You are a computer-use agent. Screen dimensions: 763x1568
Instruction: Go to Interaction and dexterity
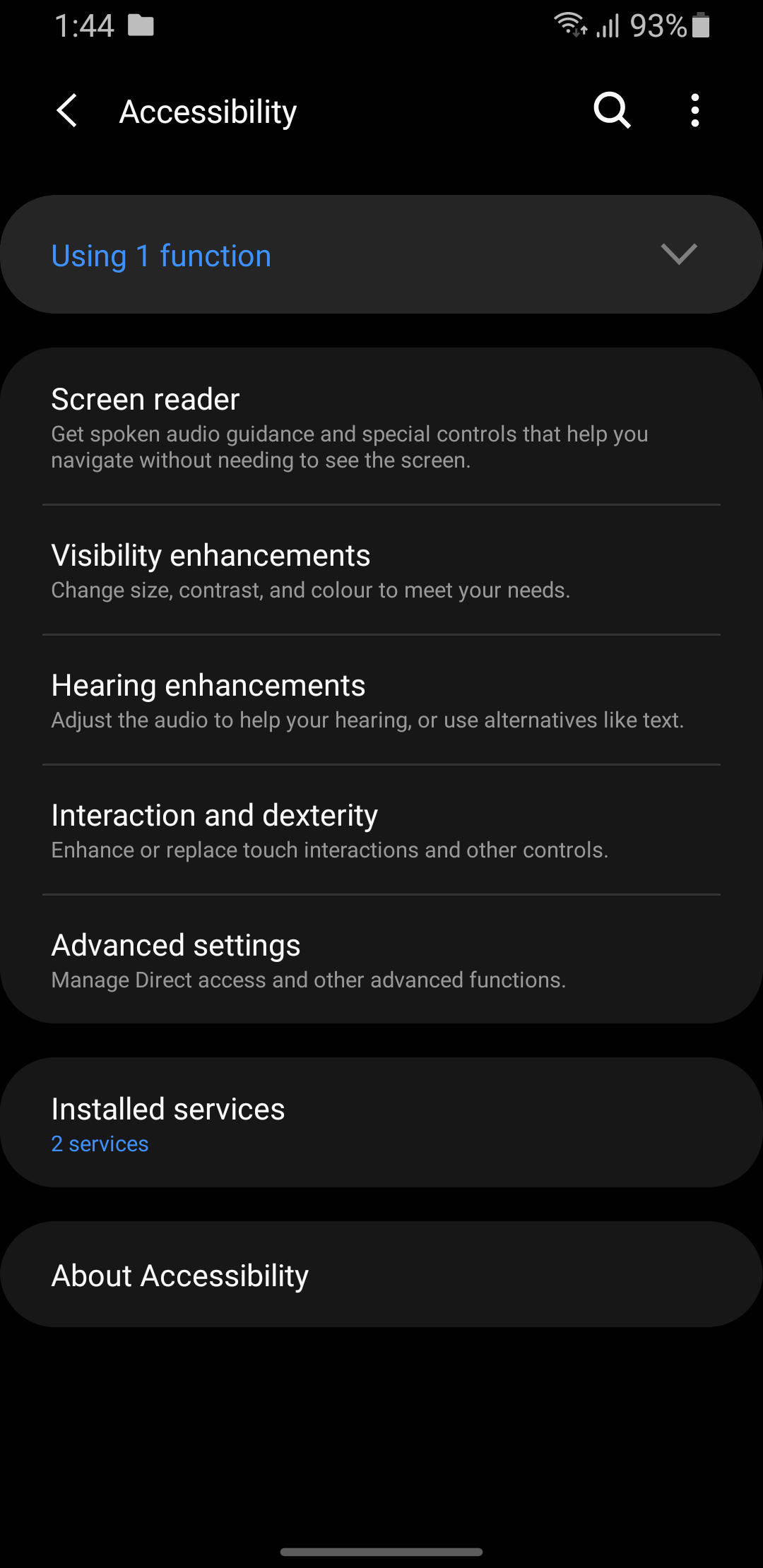click(381, 830)
